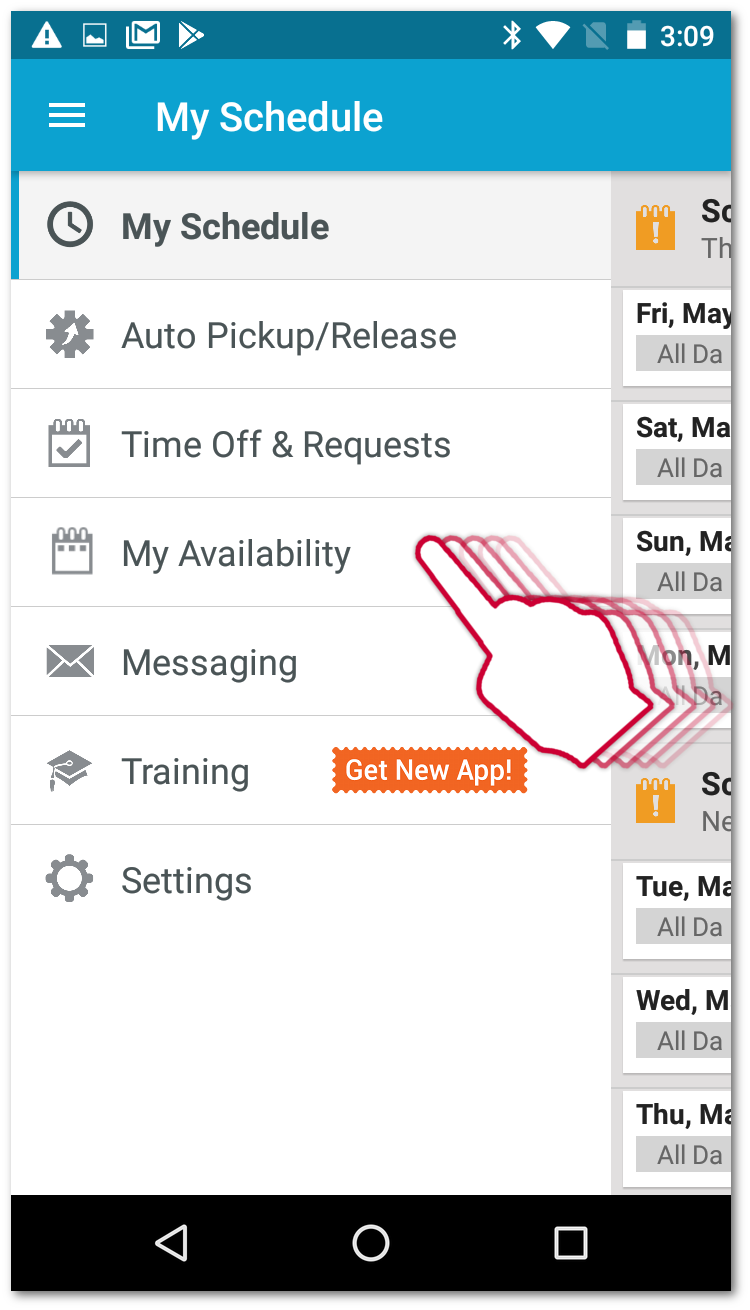Open My Availability
The width and height of the screenshot is (750, 1310).
click(x=311, y=553)
